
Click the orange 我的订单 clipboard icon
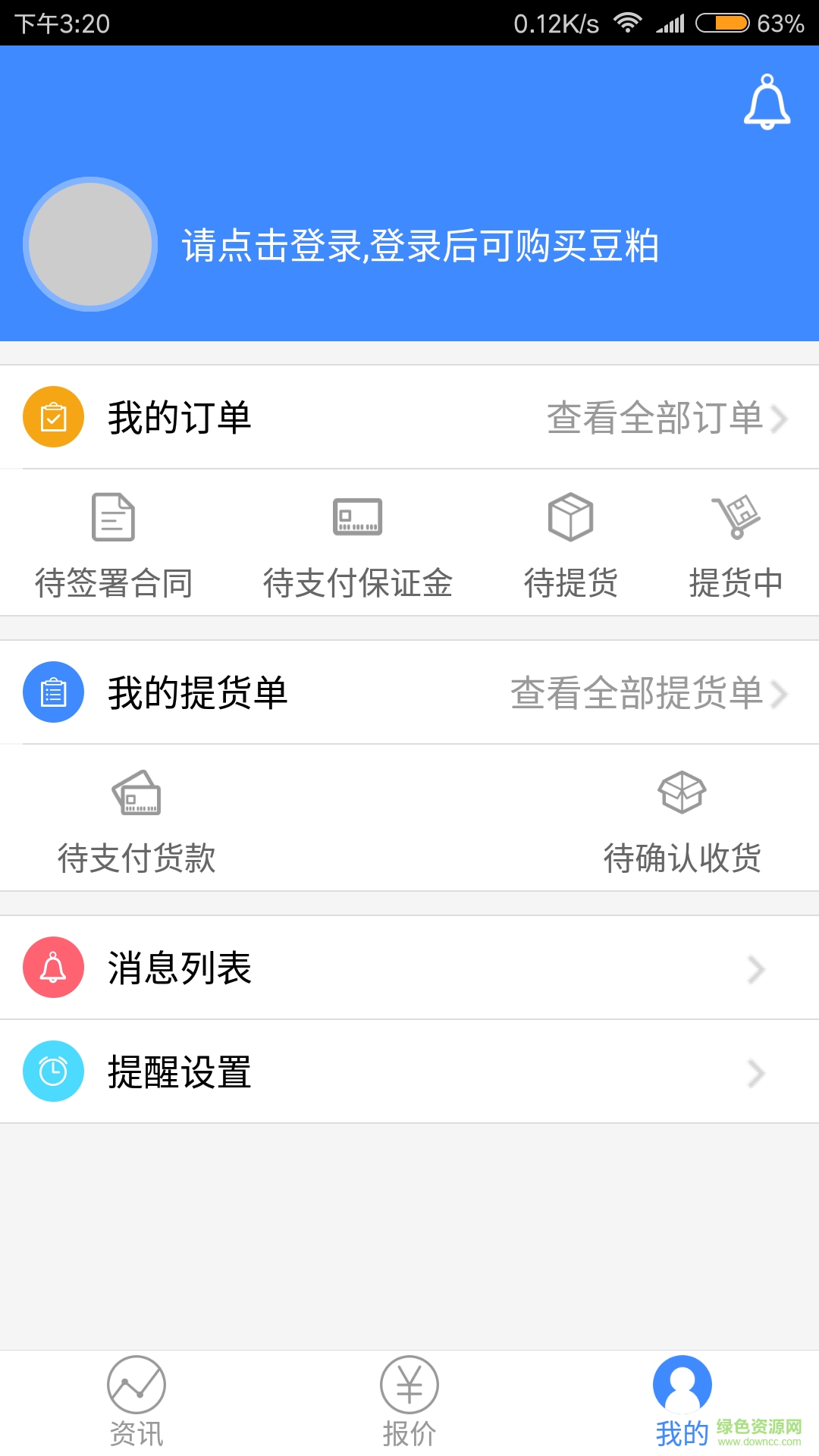pyautogui.click(x=53, y=416)
